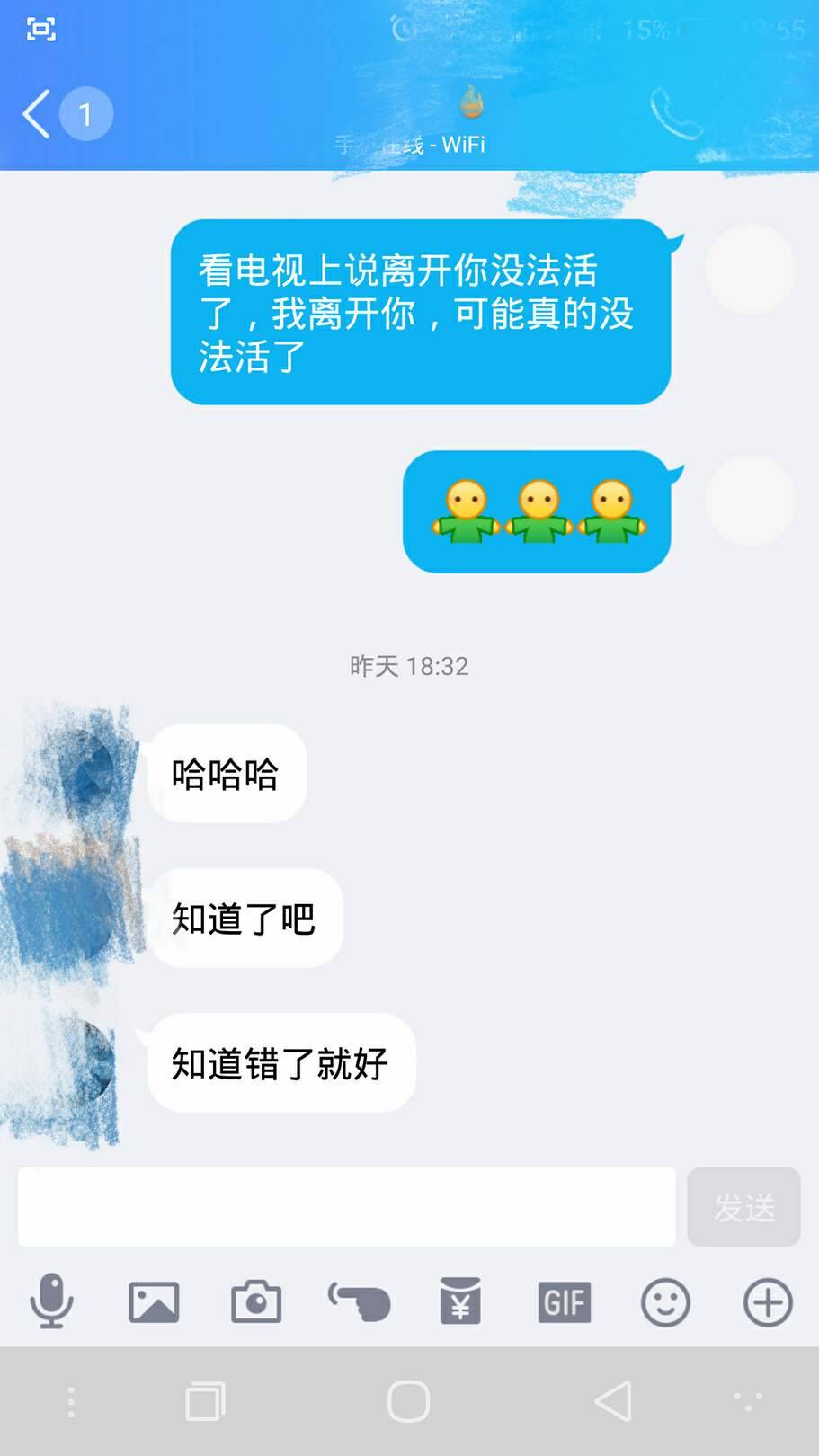819x1456 pixels.
Task: Open the red packet (¥) option
Action: coord(460,1301)
